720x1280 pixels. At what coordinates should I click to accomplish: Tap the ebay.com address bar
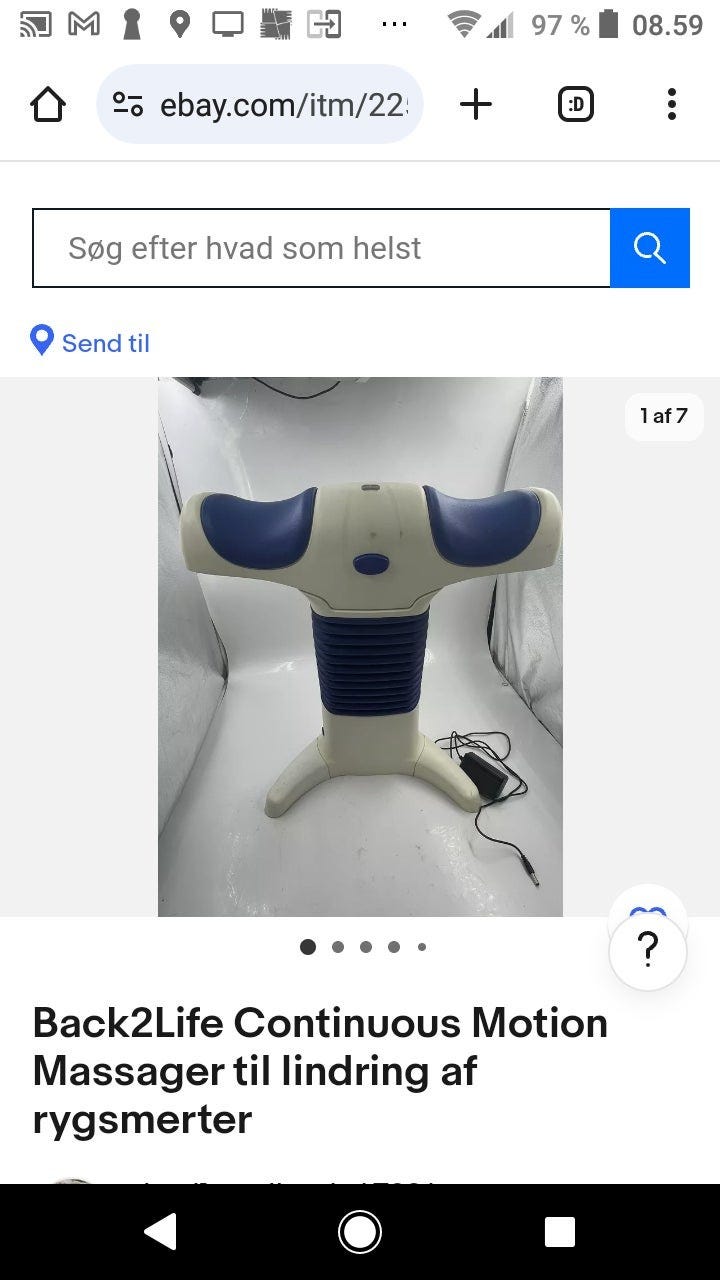tap(260, 104)
